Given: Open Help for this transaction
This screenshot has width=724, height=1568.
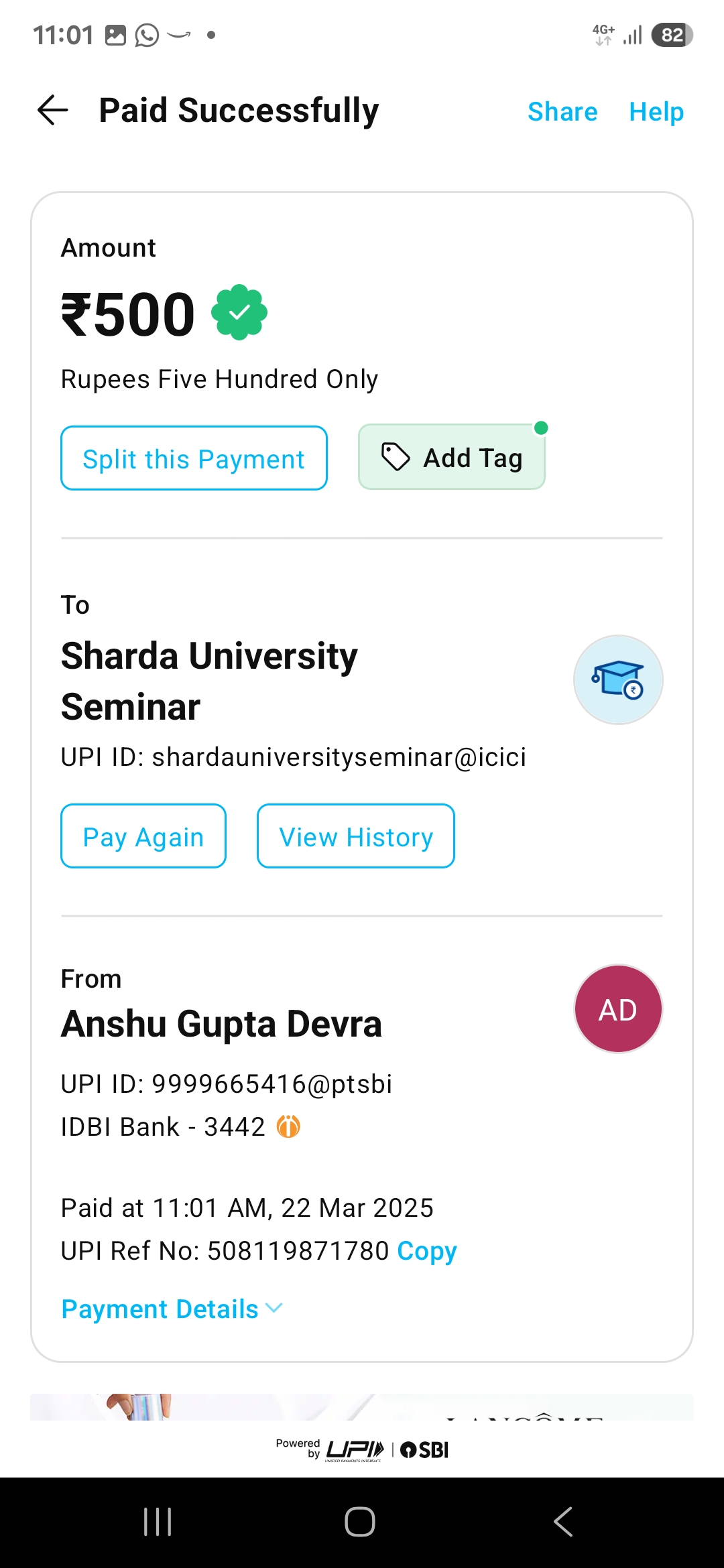Looking at the screenshot, I should click(656, 111).
